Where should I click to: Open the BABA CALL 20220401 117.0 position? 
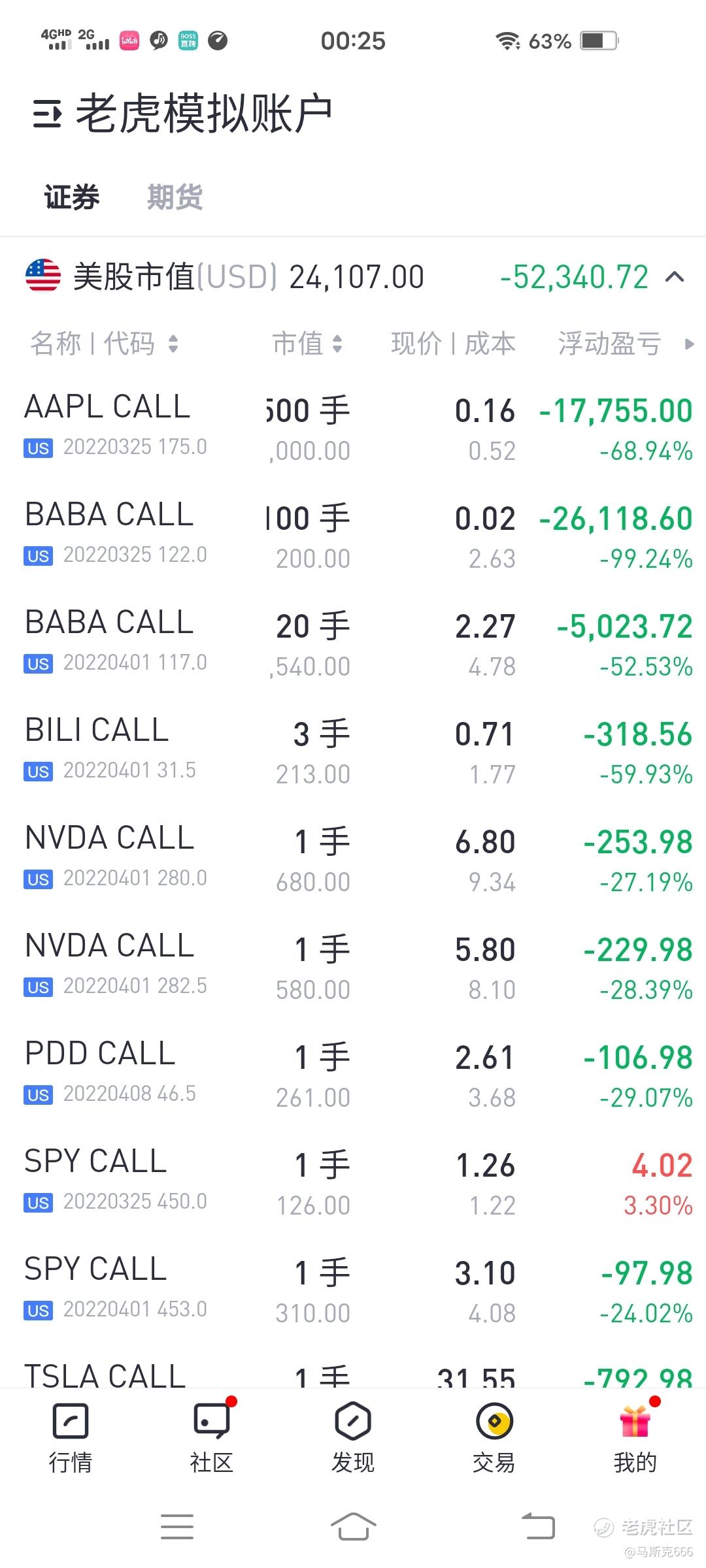353,644
